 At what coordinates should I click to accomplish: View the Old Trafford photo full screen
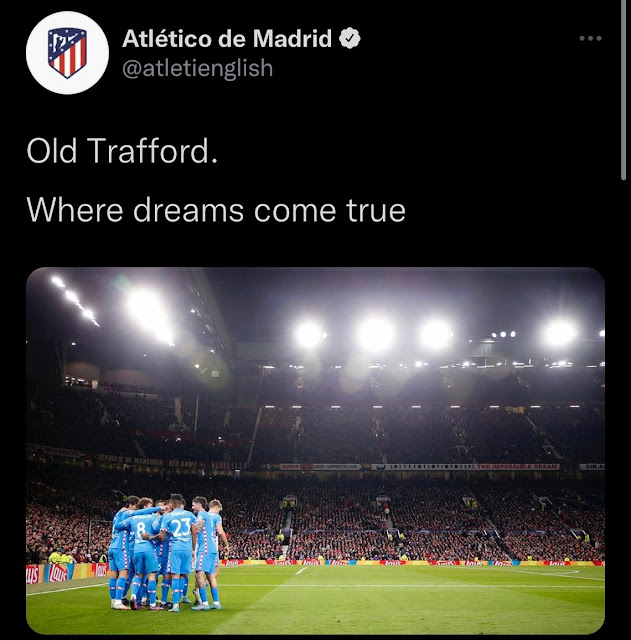pos(315,450)
